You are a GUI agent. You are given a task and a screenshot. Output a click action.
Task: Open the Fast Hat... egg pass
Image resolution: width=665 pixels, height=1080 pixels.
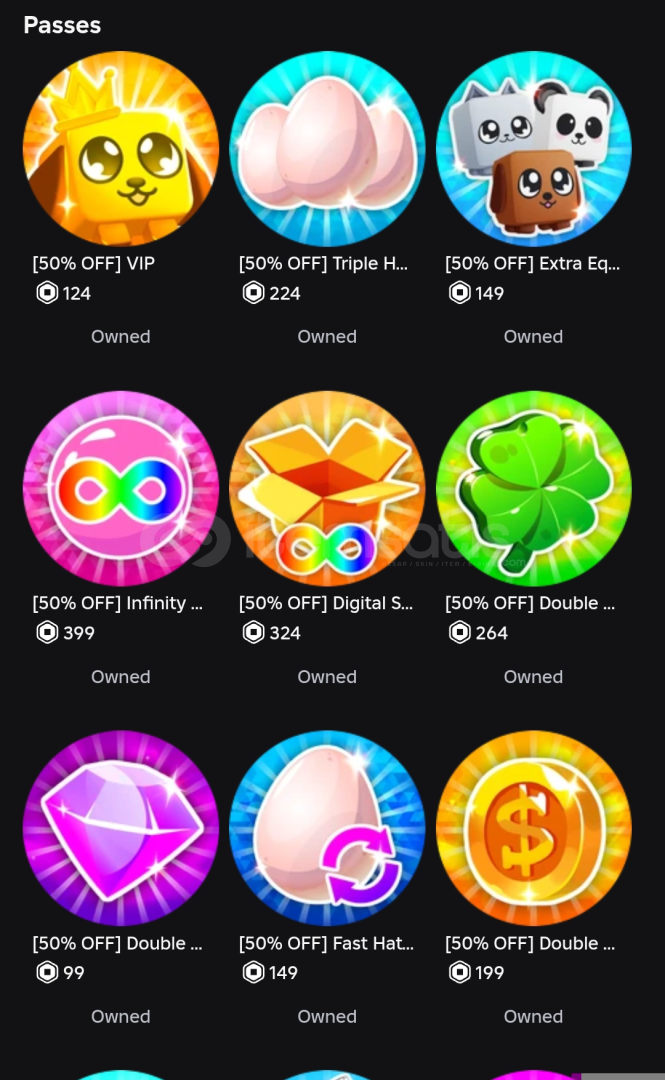[x=327, y=829]
